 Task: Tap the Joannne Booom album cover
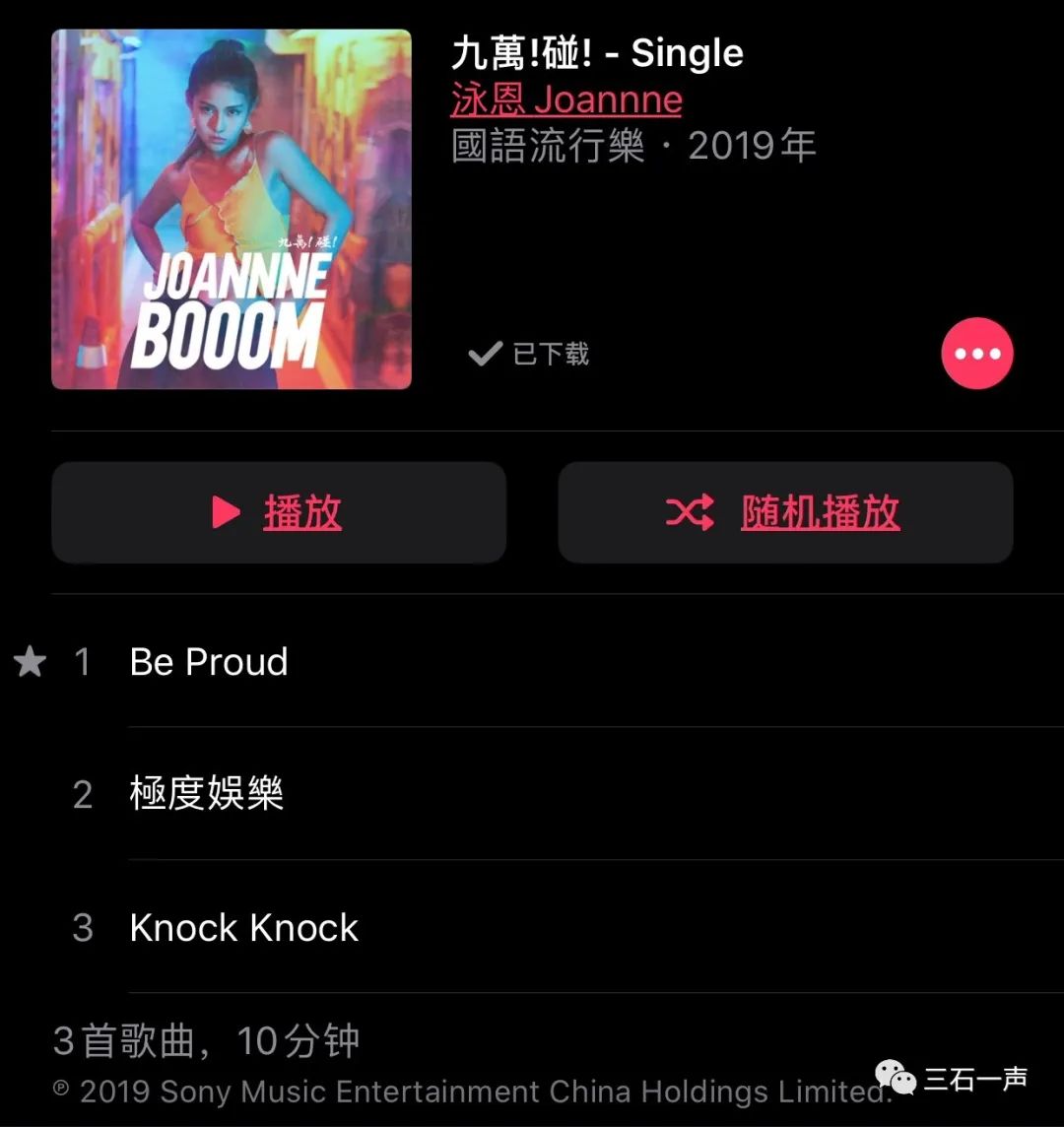tap(232, 208)
